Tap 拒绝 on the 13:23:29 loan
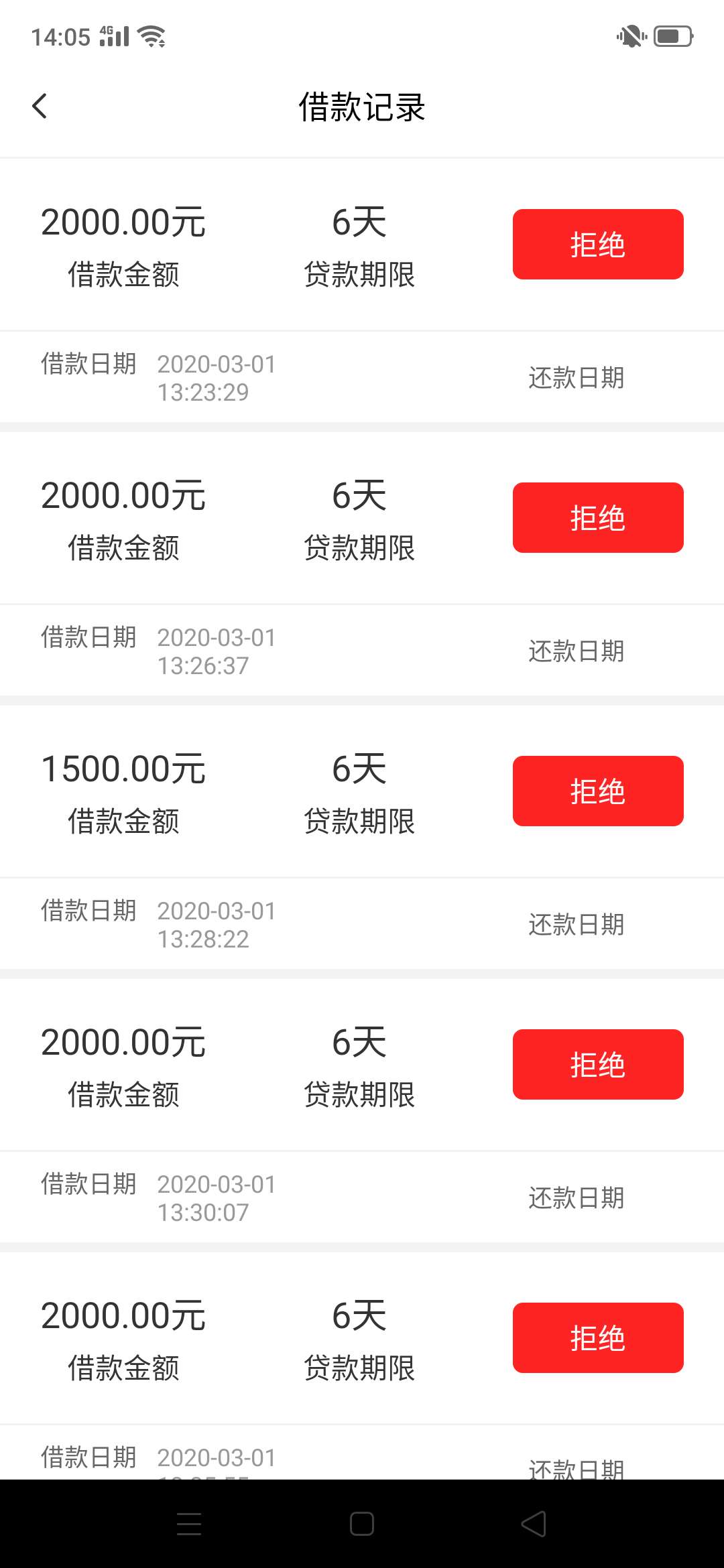 pos(598,244)
